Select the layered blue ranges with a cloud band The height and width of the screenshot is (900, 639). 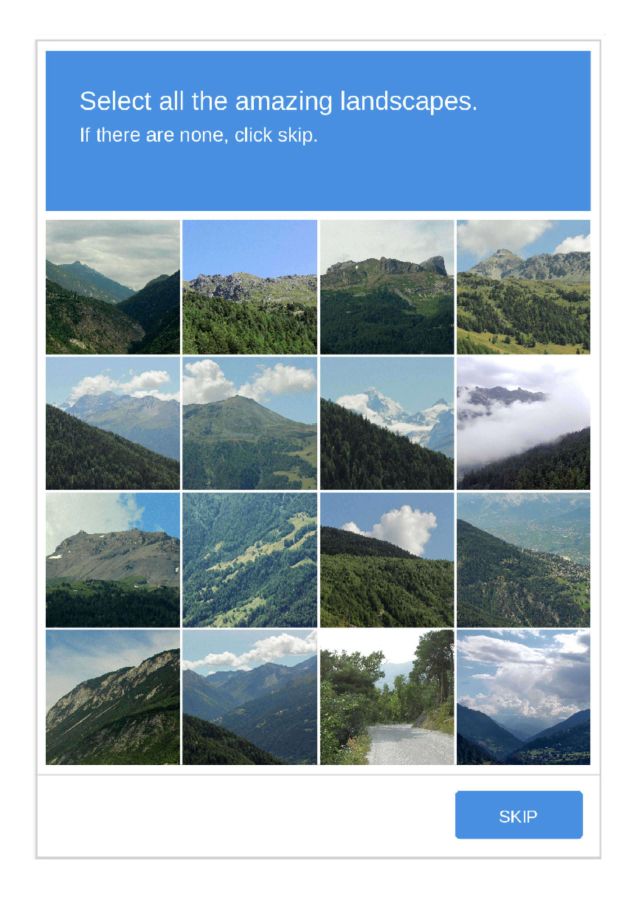tap(249, 697)
